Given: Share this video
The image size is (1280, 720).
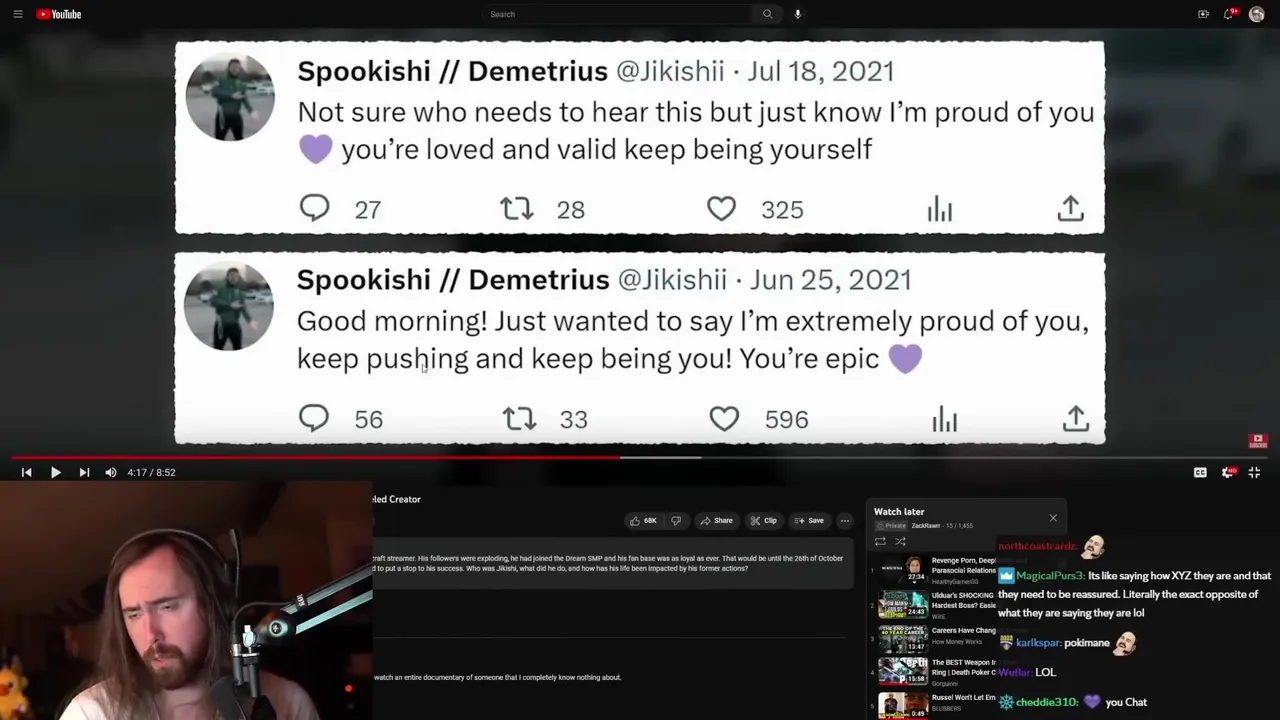Looking at the screenshot, I should click(x=716, y=520).
